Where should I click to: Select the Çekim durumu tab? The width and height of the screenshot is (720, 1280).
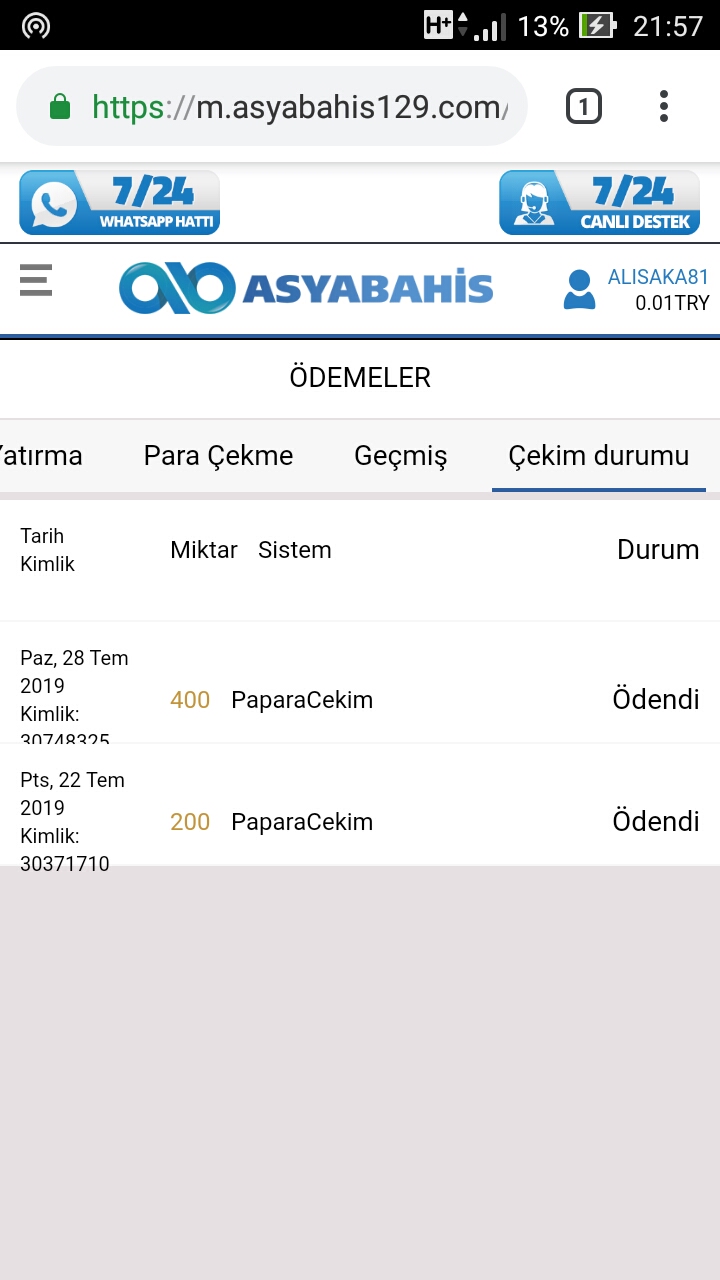[597, 455]
